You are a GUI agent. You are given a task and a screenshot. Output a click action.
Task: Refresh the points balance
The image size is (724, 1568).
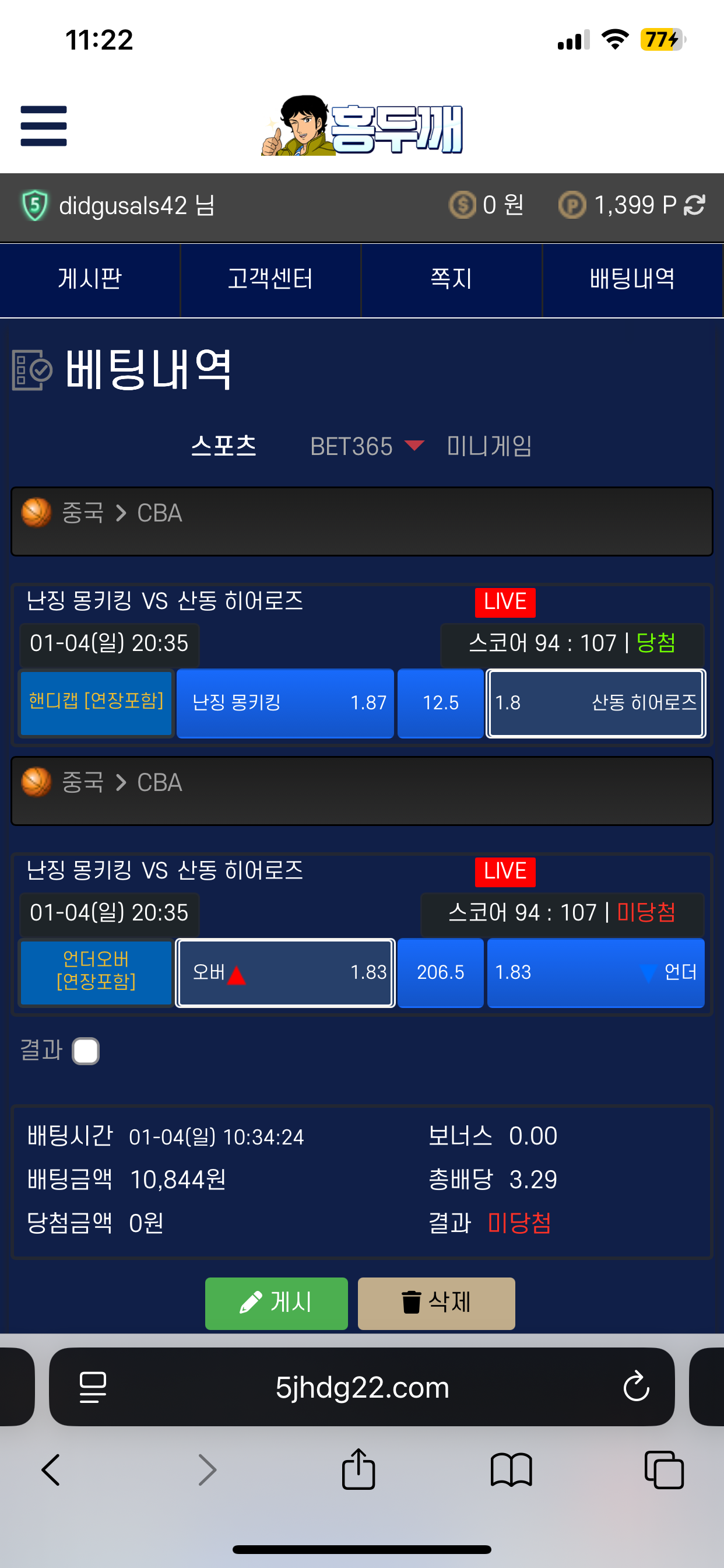tap(694, 205)
